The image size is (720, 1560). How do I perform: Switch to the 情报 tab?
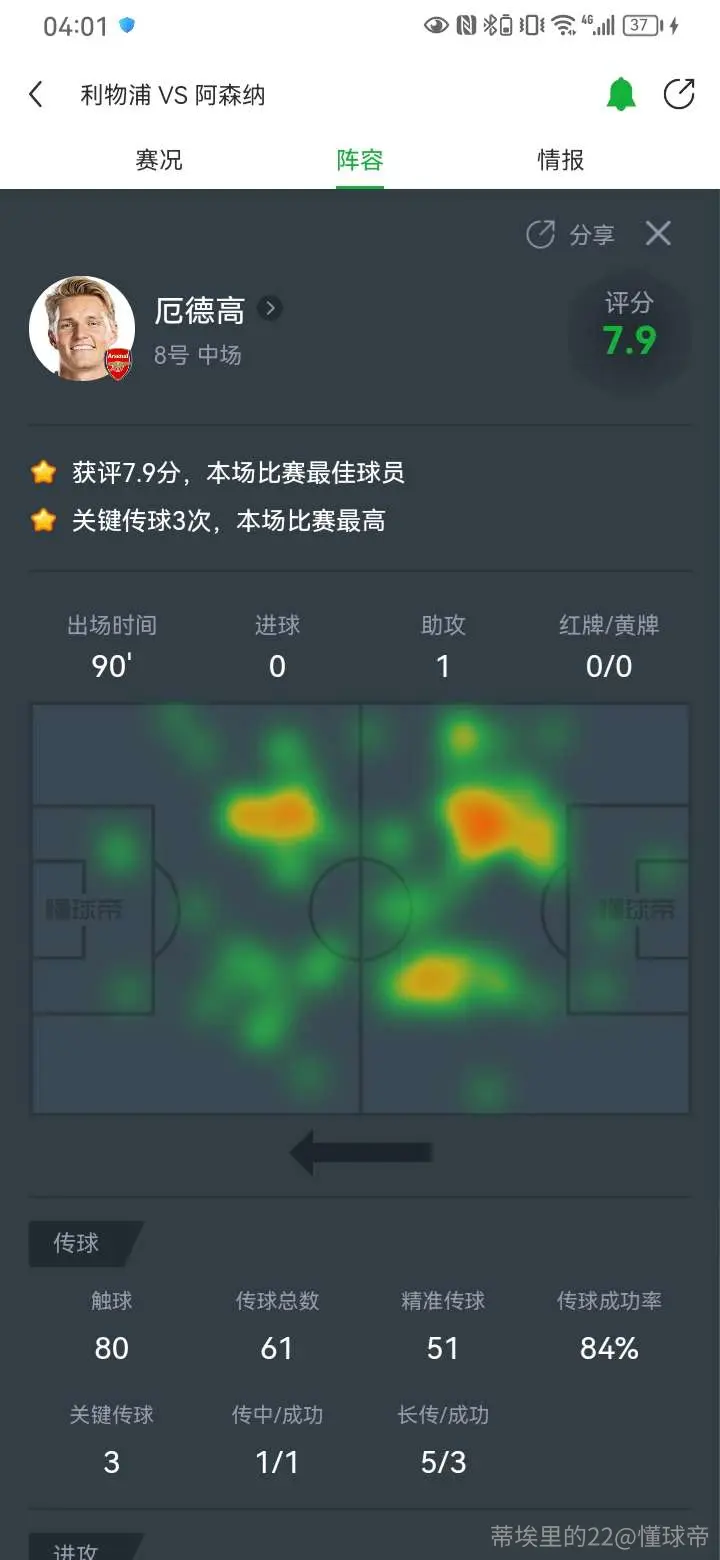(561, 160)
